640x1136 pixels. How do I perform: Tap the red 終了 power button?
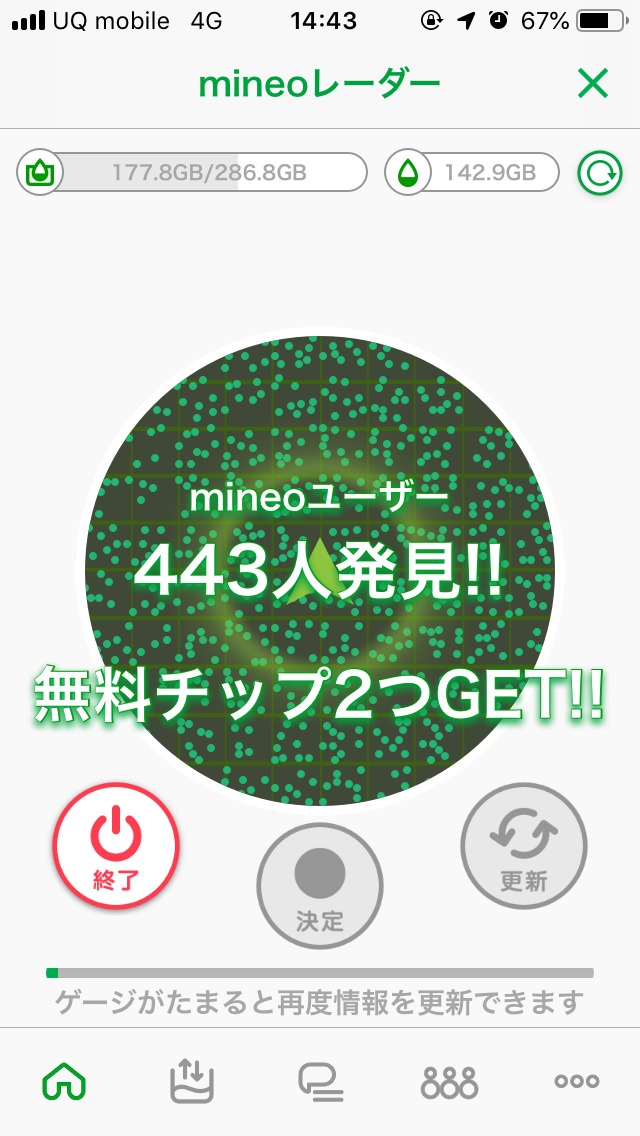pyautogui.click(x=116, y=845)
